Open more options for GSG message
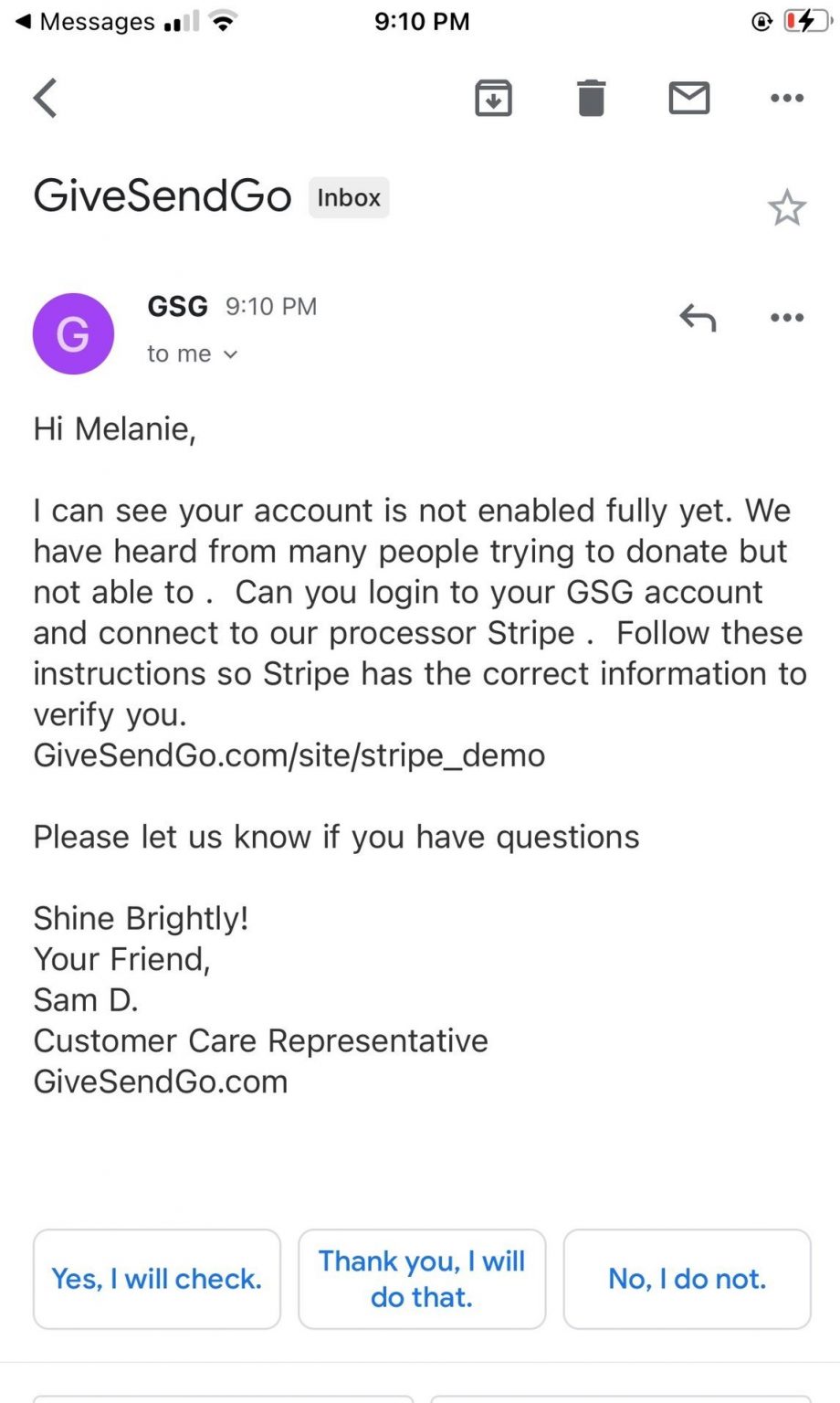Screen dimensions: 840x1403 point(786,318)
